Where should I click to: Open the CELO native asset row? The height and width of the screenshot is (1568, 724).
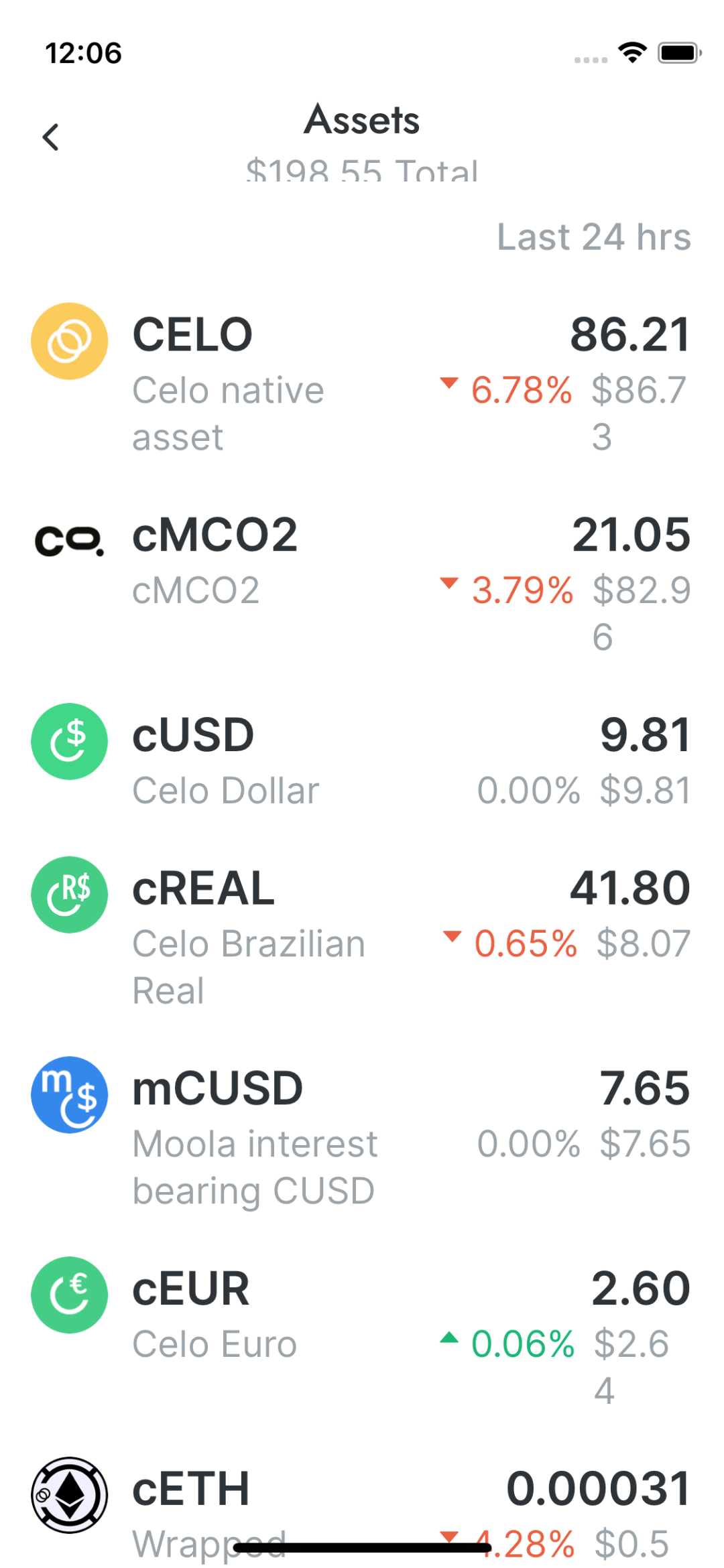(362, 382)
